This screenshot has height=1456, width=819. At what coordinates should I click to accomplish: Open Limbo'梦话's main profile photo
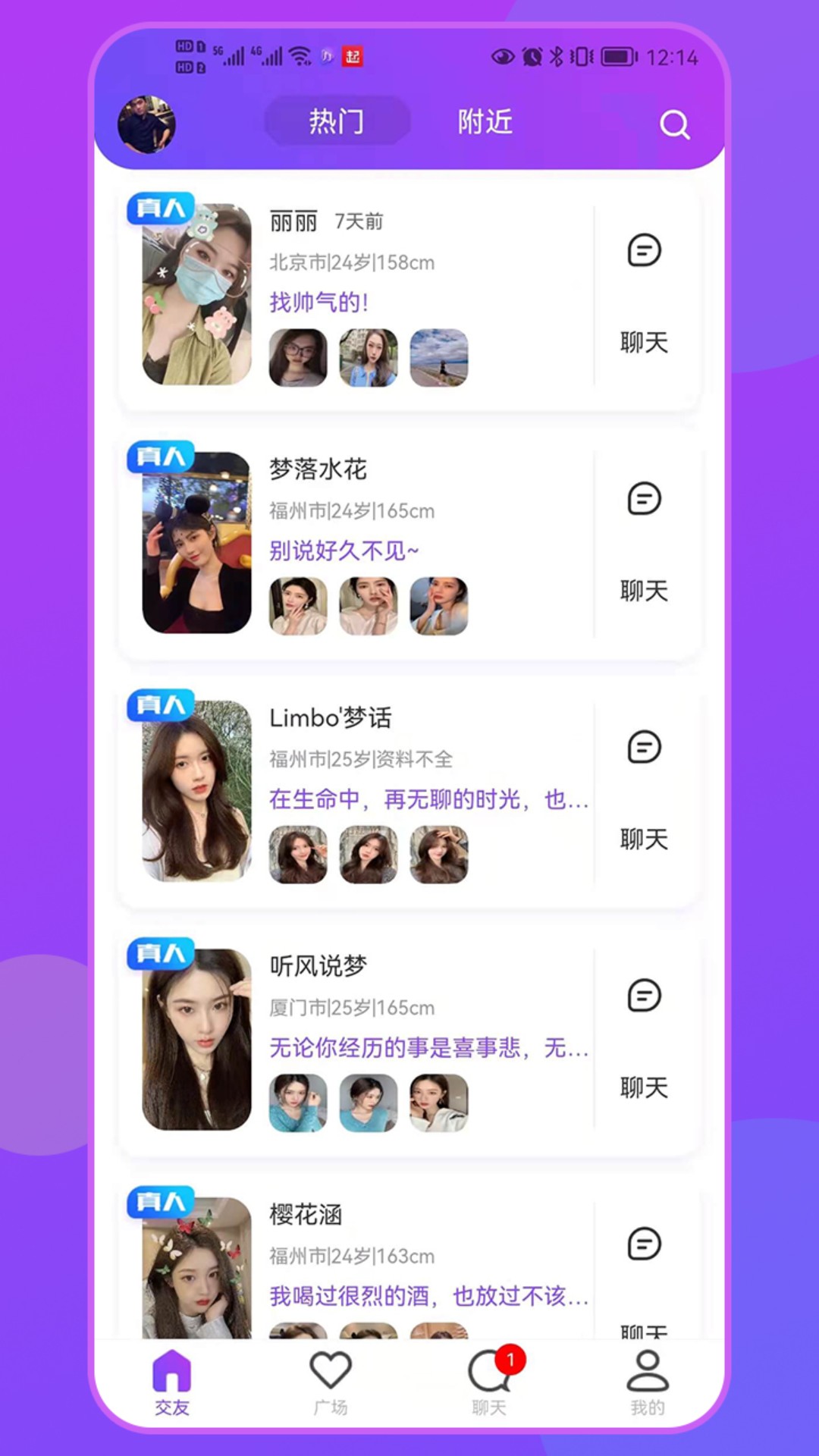coord(196,793)
